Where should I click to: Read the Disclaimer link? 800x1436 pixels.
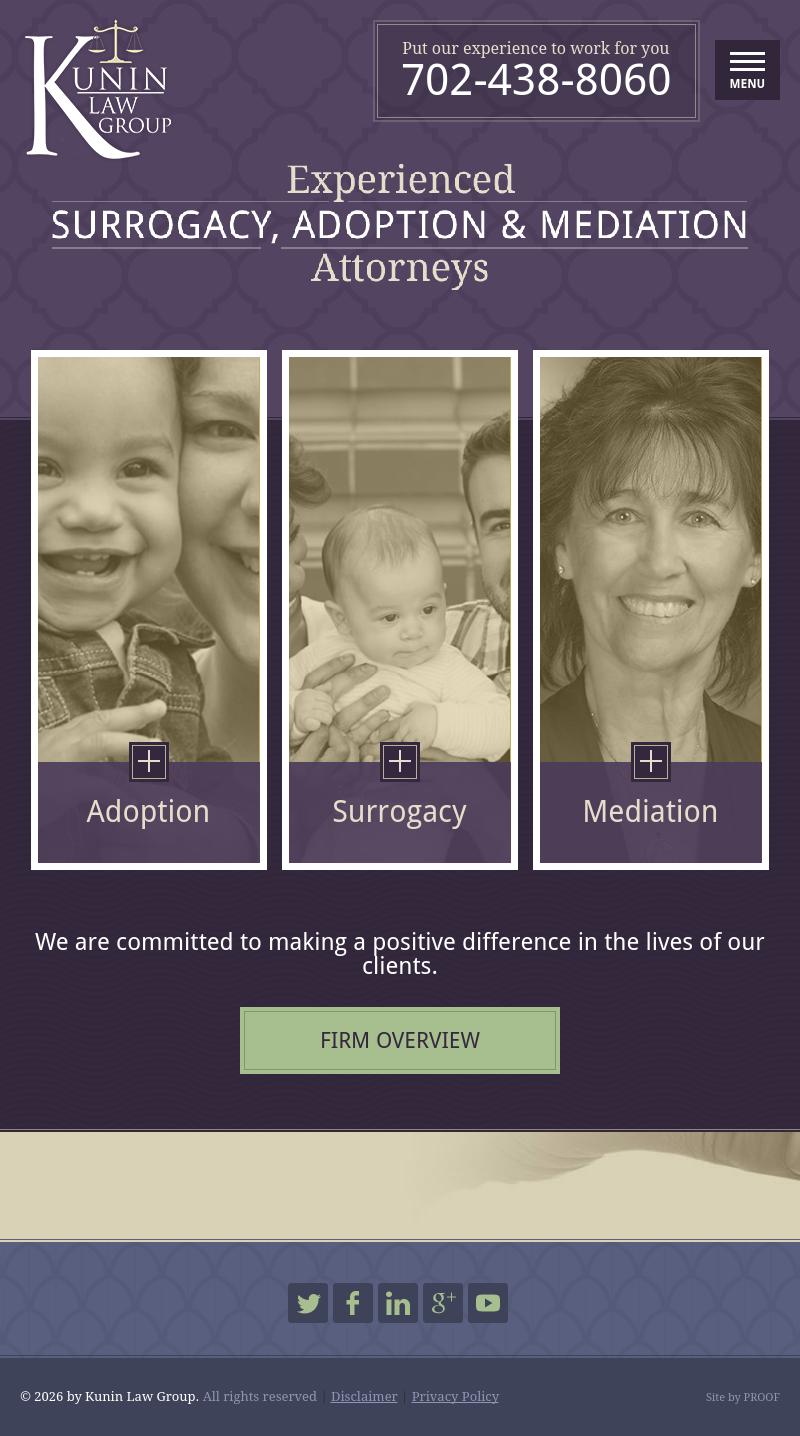(364, 1396)
